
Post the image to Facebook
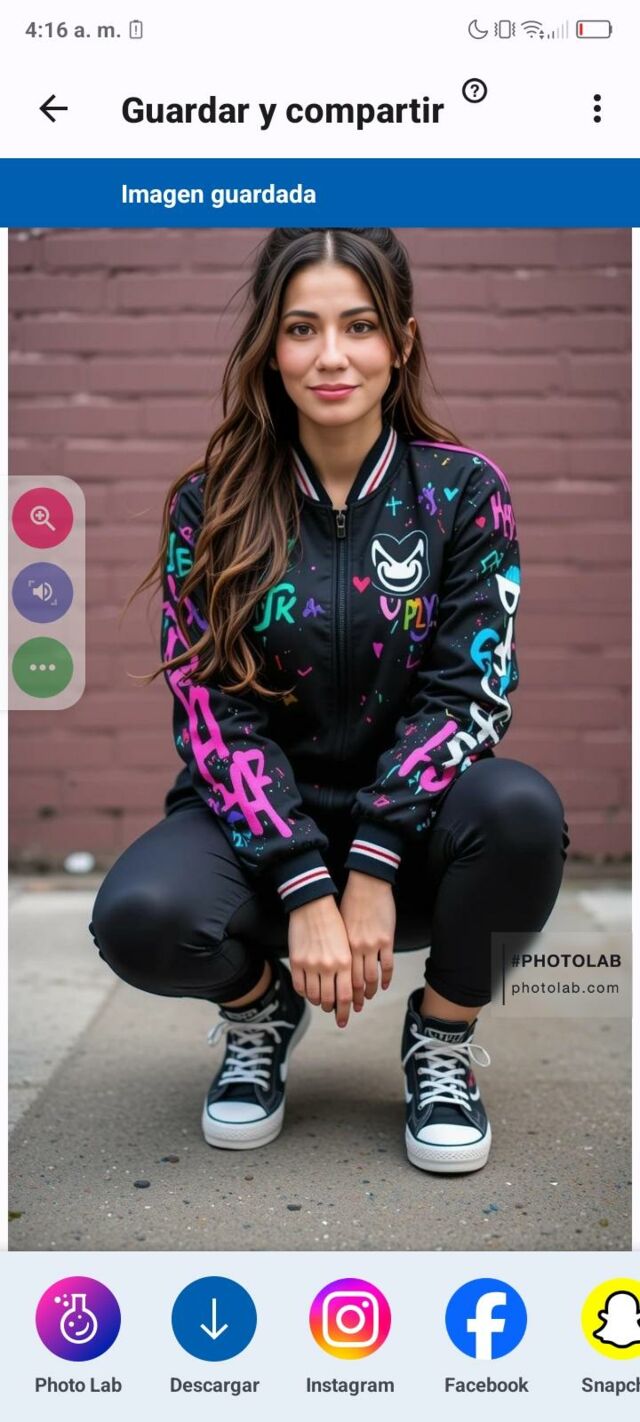(486, 1319)
